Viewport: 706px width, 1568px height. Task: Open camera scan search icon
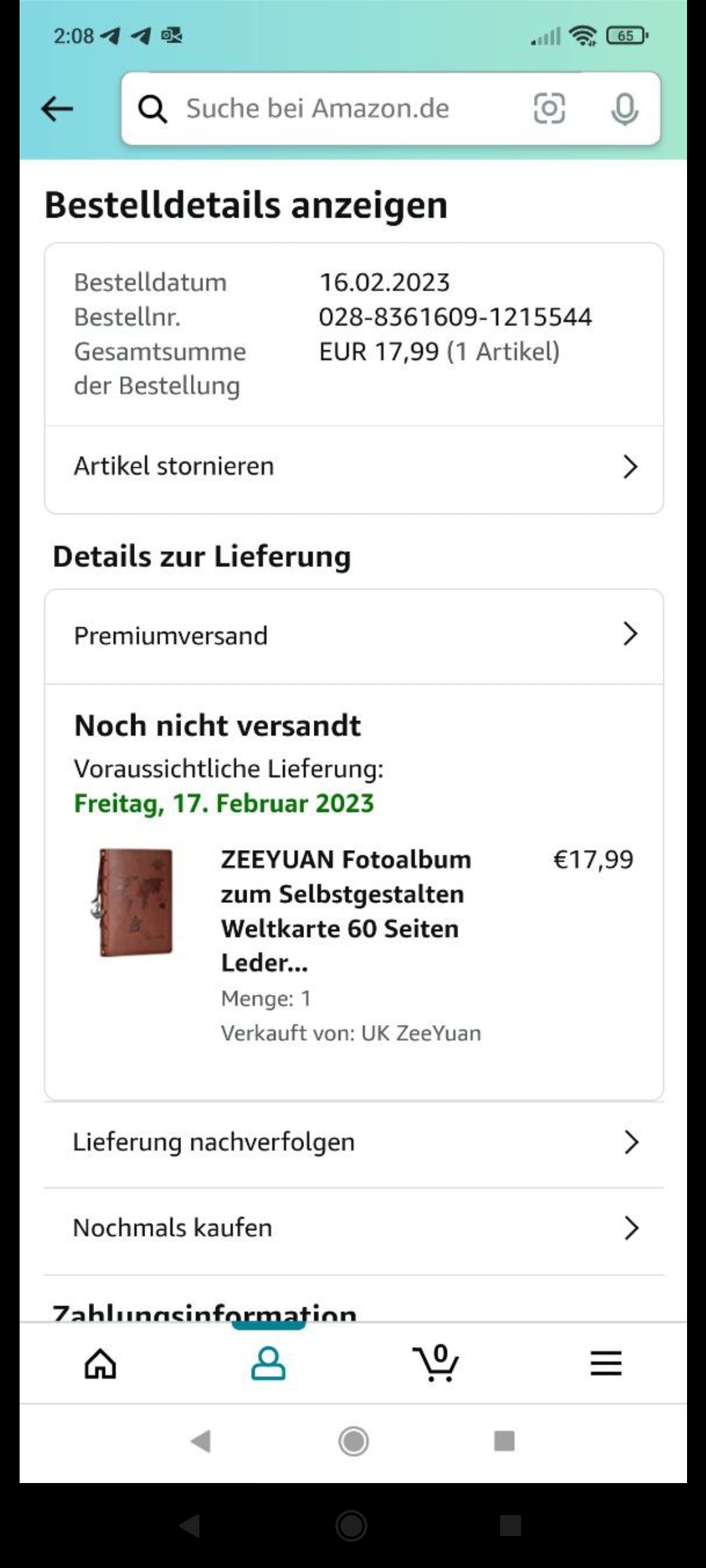tap(549, 108)
